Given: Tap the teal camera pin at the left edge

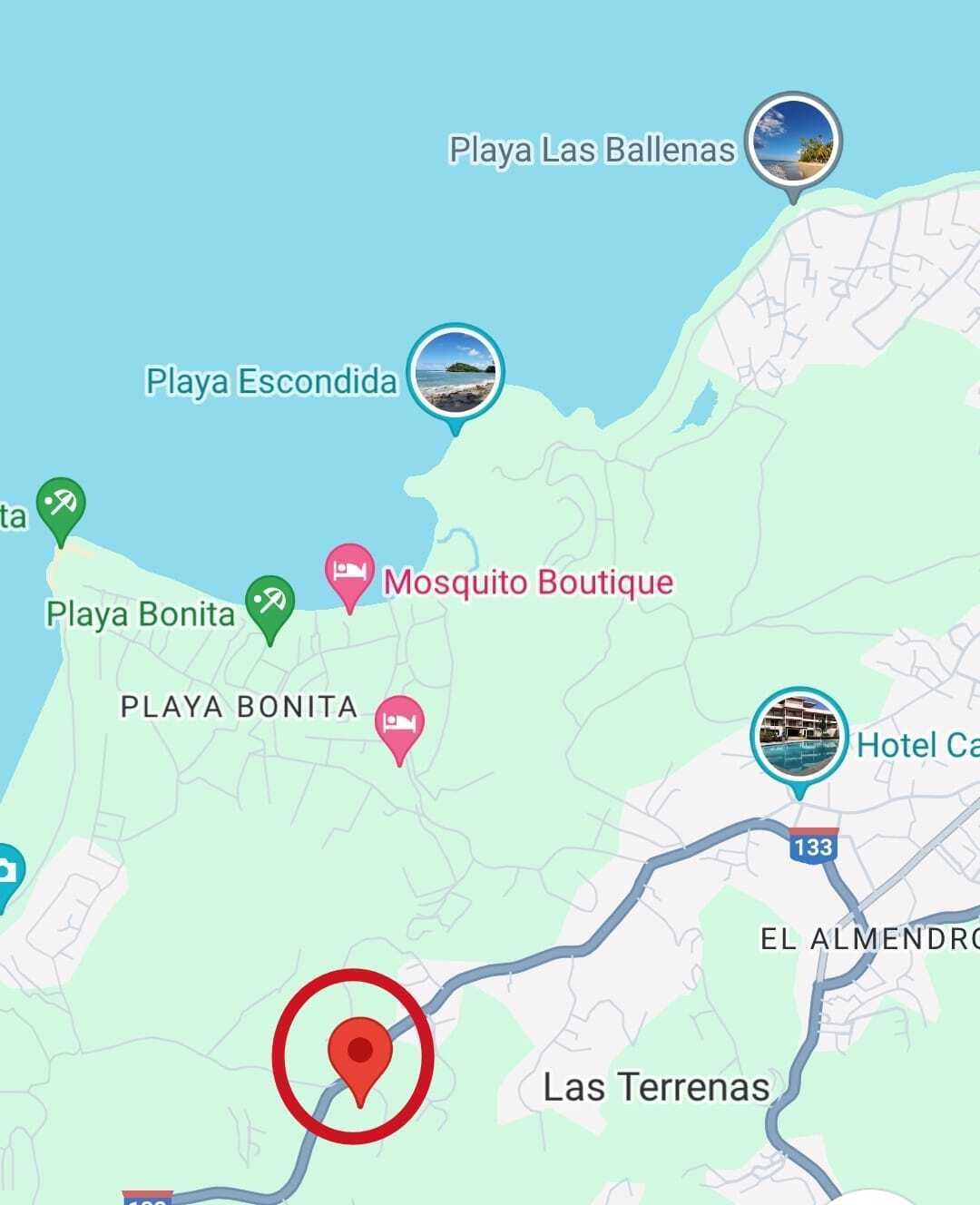Looking at the screenshot, I should (7, 873).
